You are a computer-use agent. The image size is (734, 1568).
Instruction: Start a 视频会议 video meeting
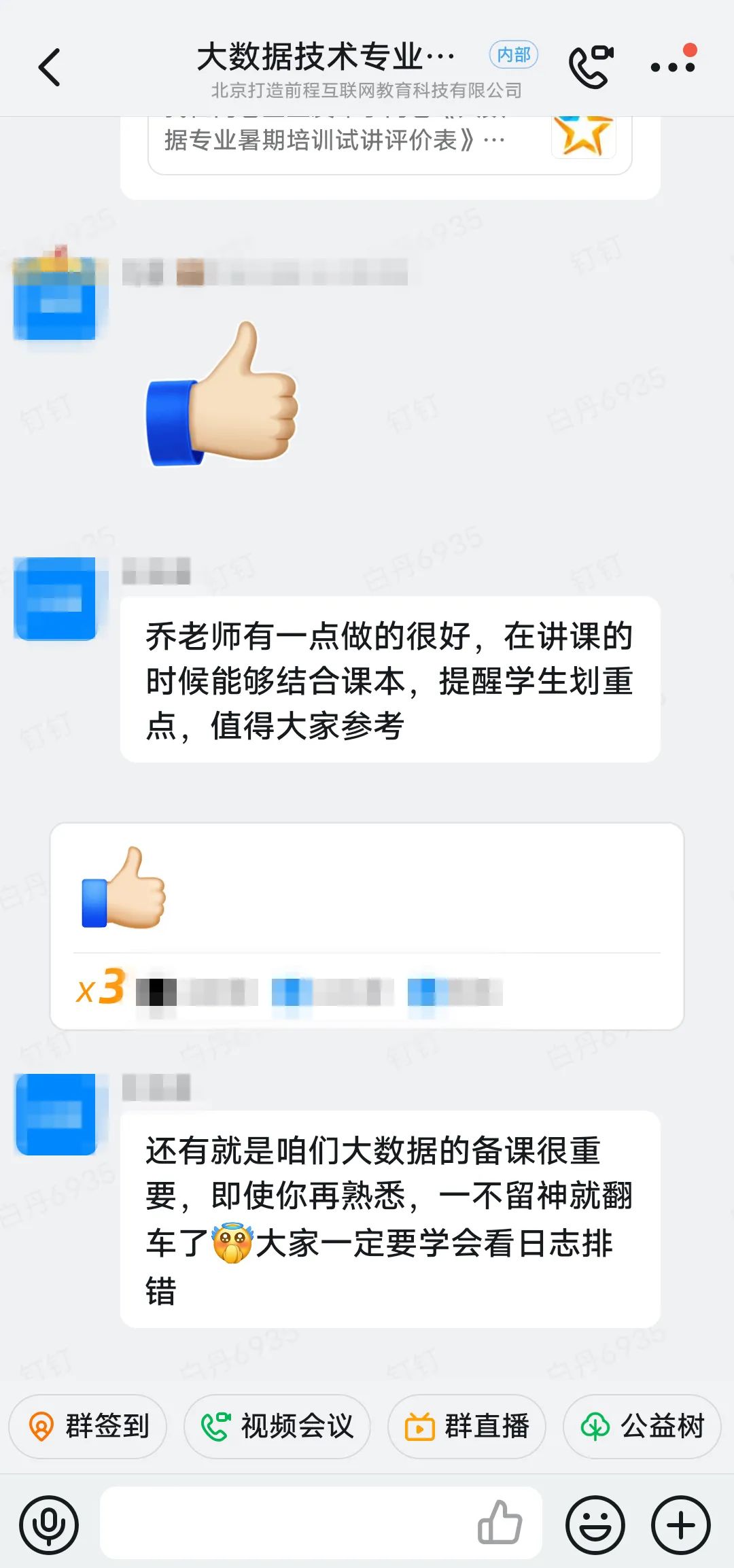point(277,1426)
